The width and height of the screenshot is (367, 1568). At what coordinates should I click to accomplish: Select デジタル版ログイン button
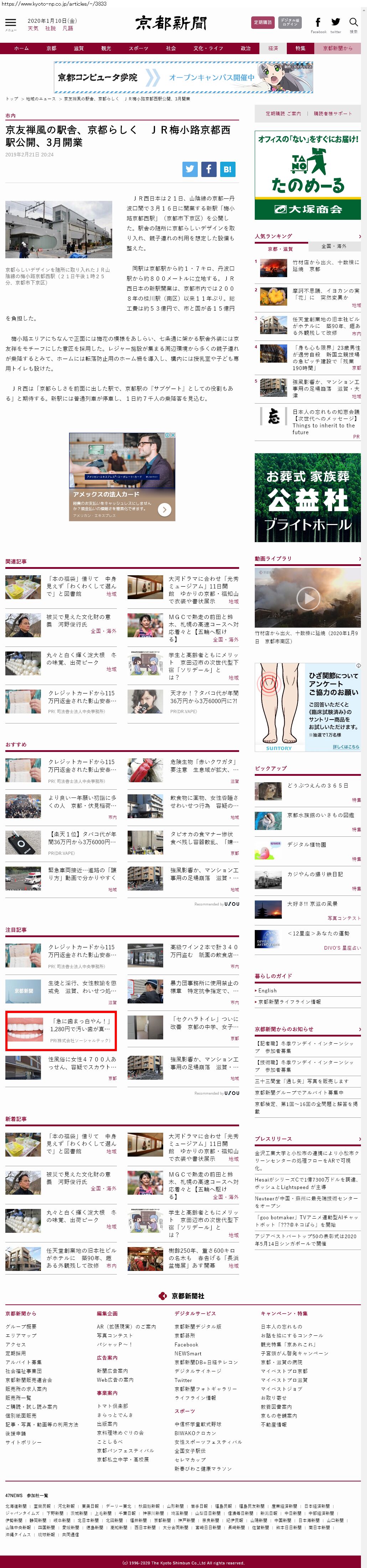click(290, 22)
